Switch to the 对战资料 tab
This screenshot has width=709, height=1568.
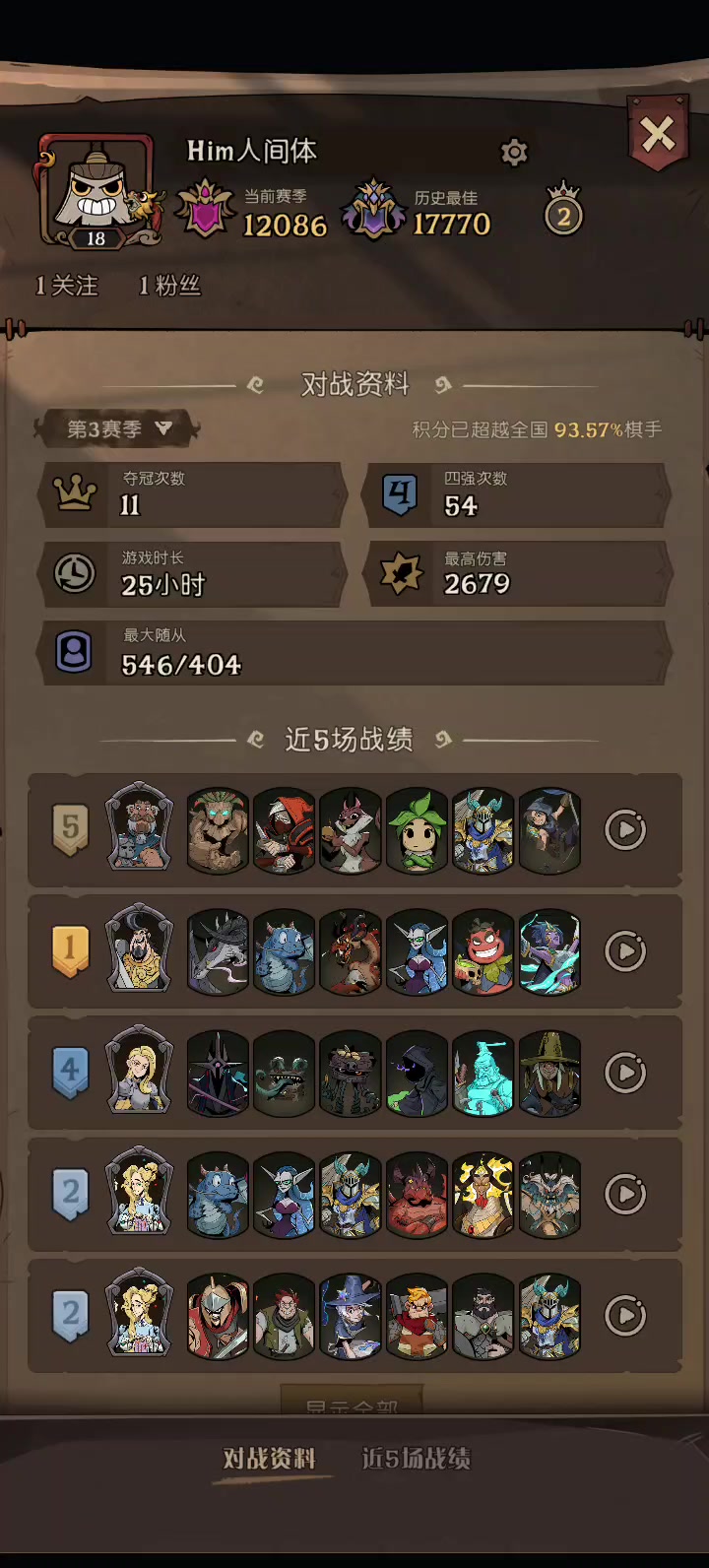pos(269,1459)
